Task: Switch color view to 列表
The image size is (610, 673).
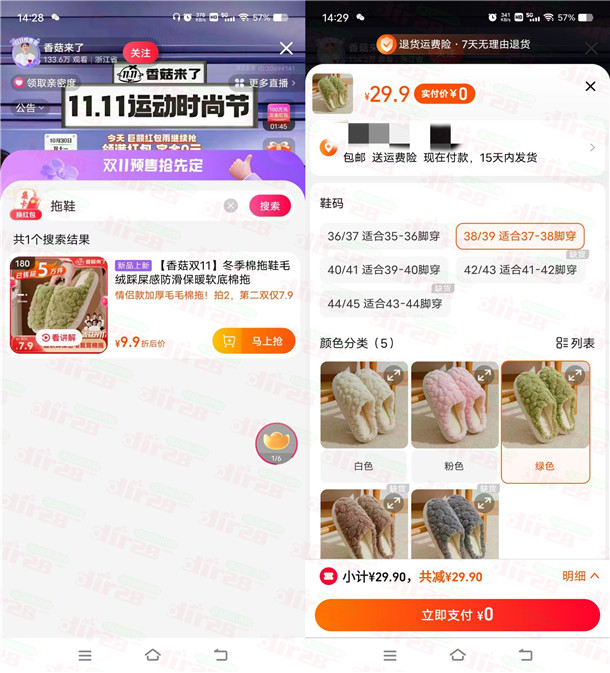Action: click(575, 343)
